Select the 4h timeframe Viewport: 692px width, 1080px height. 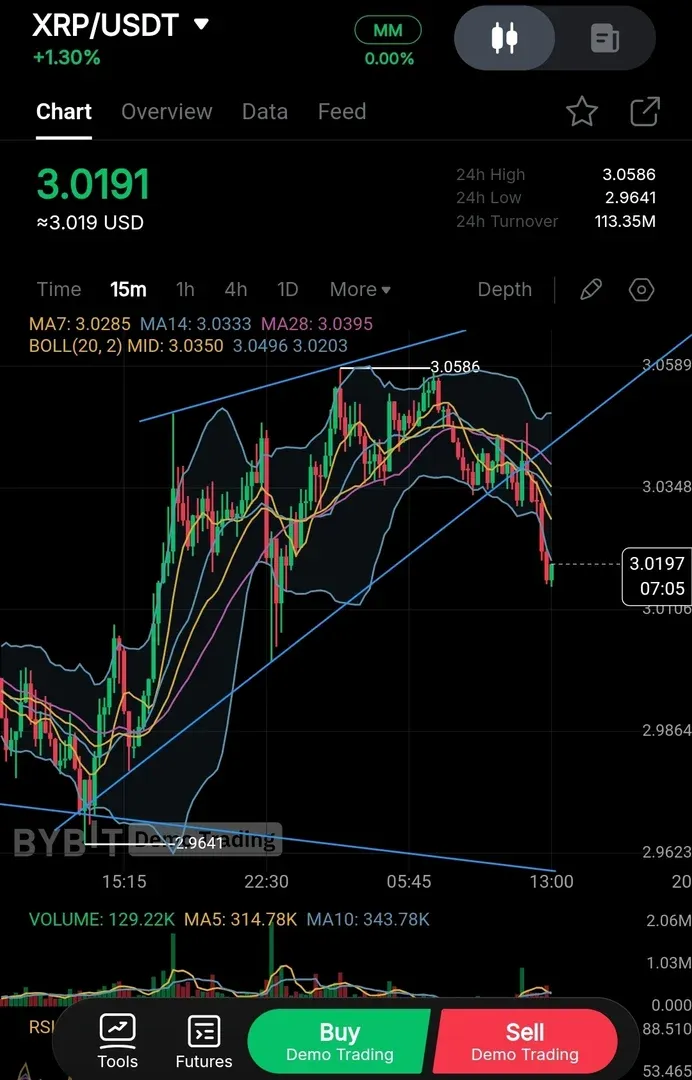click(x=236, y=289)
